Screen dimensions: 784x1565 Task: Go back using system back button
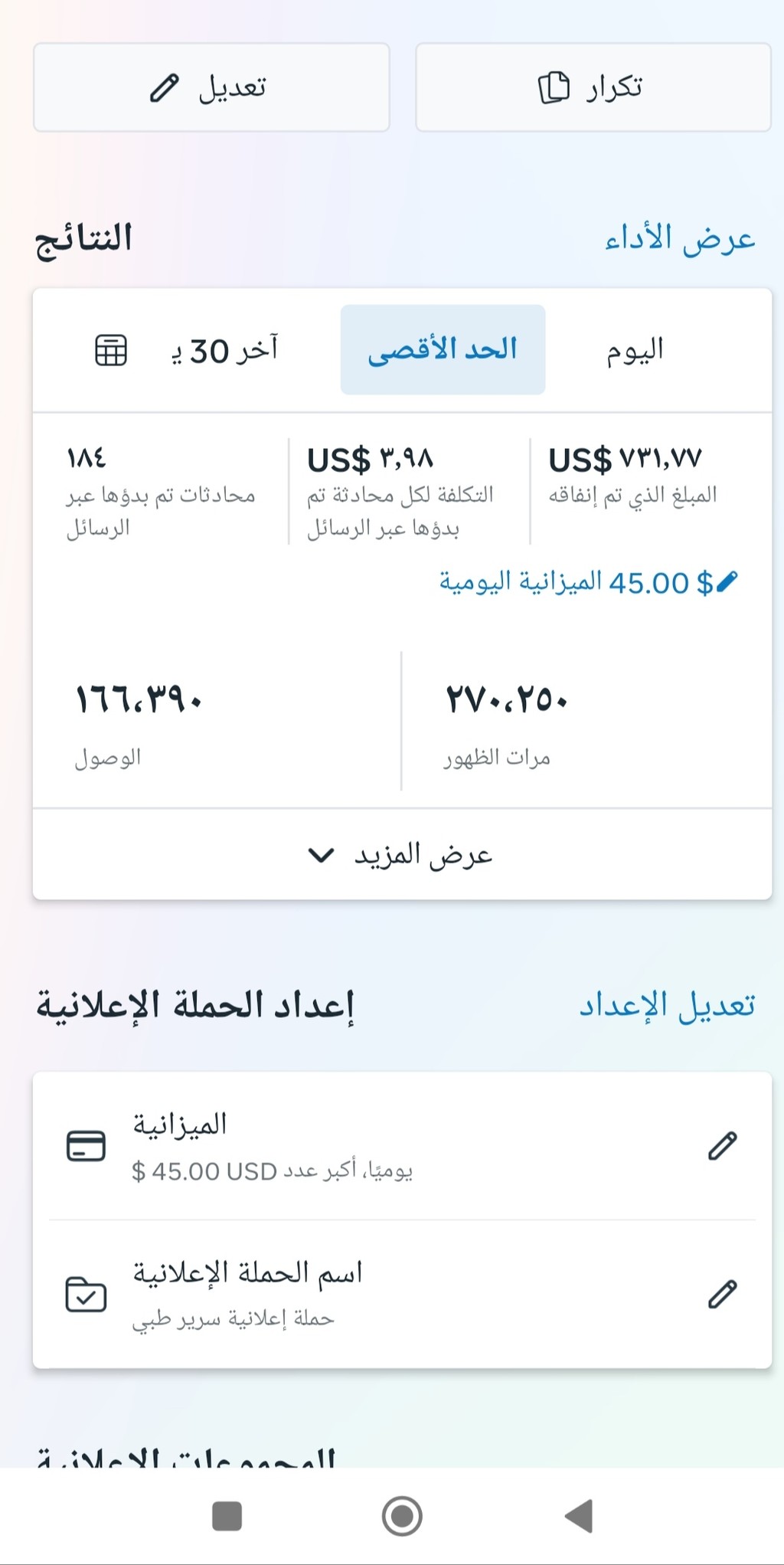click(580, 1515)
